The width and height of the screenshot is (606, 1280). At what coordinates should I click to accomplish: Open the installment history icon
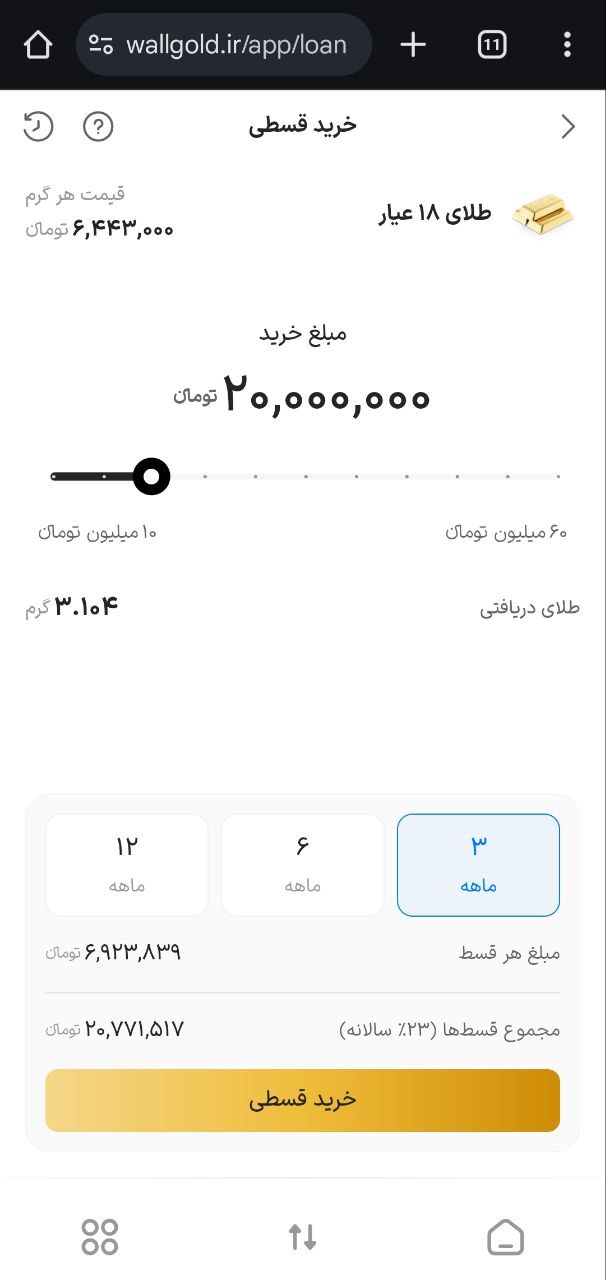click(38, 127)
